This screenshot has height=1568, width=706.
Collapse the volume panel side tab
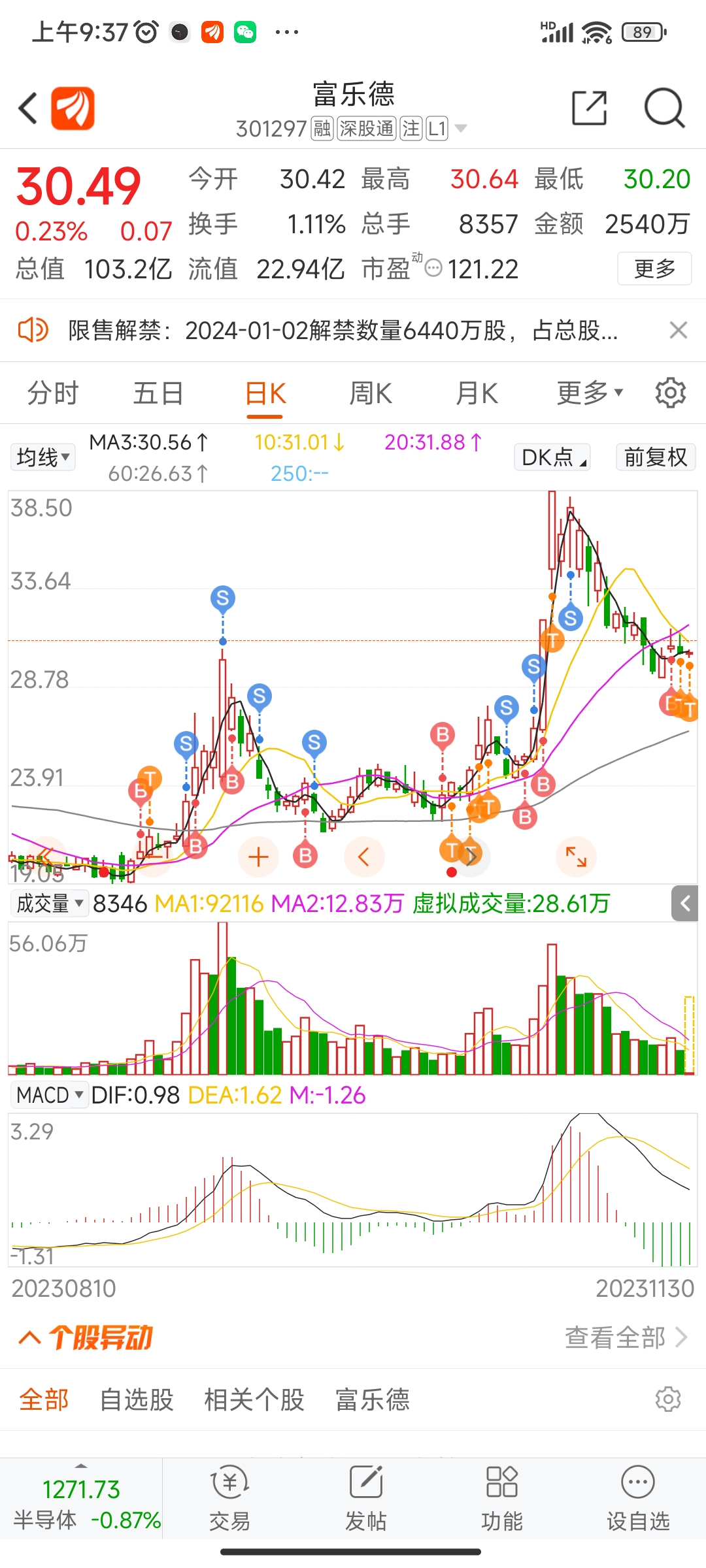[x=684, y=903]
